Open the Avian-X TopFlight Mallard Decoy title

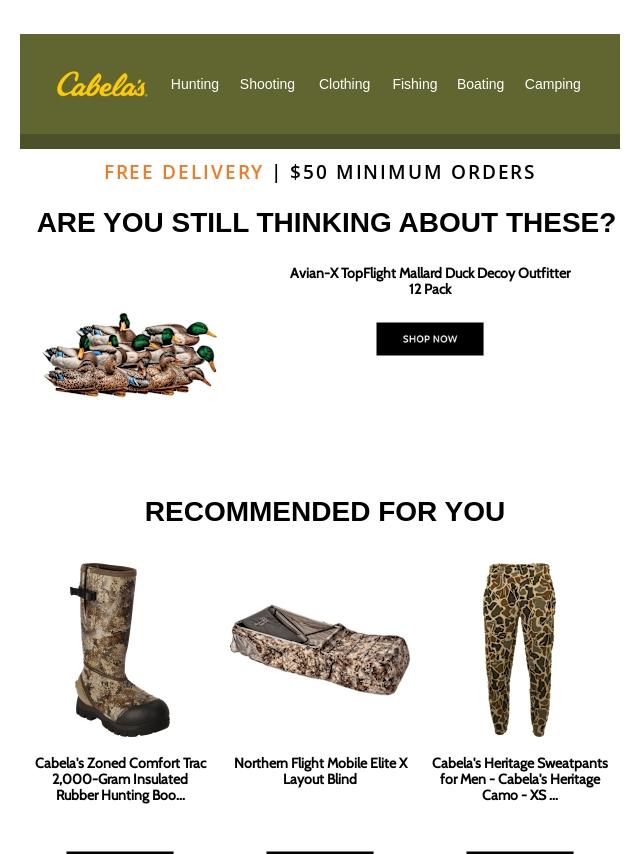430,281
